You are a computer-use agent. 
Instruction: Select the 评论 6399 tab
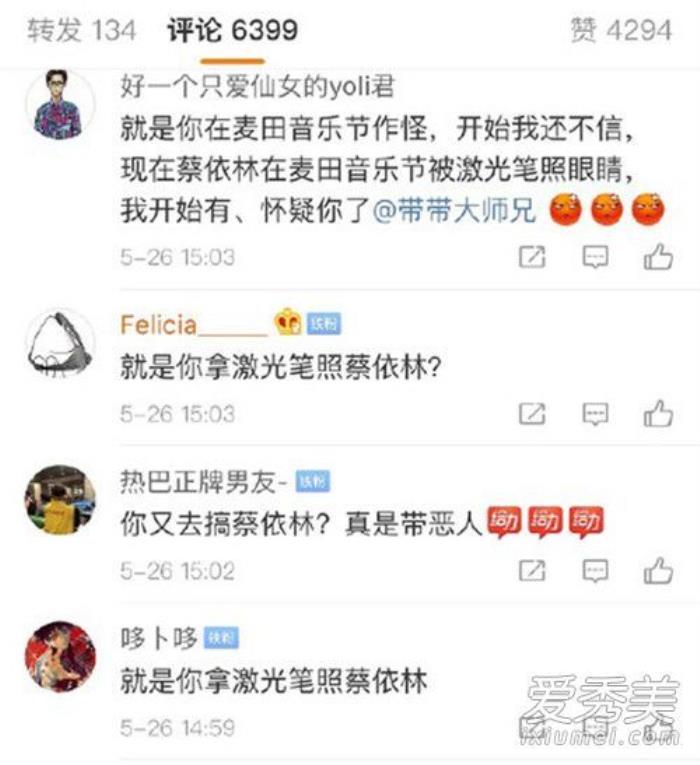pos(232,31)
